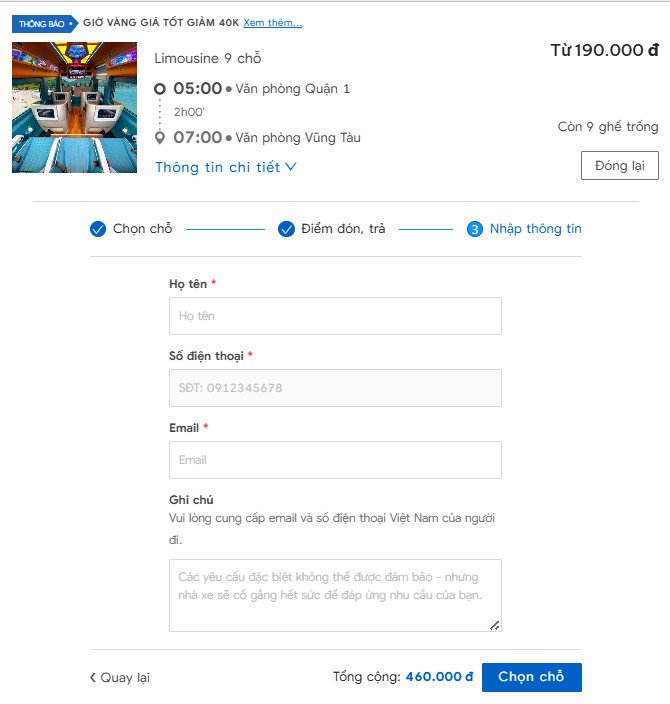670x704 pixels.
Task: Expand 'Thông tin chi tiết' trip details
Action: (x=226, y=168)
